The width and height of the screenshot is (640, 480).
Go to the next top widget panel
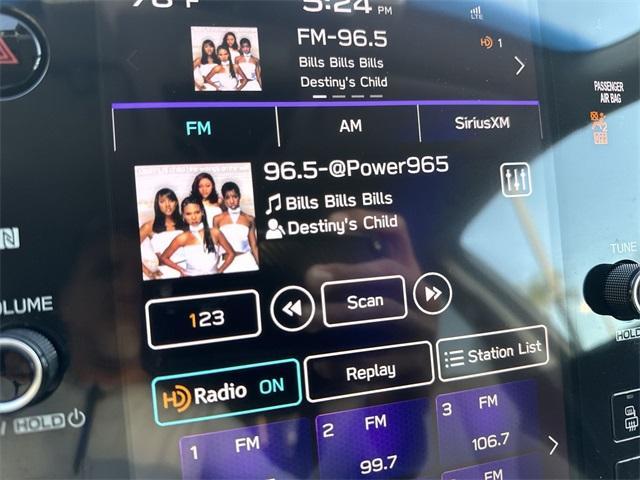coord(519,66)
